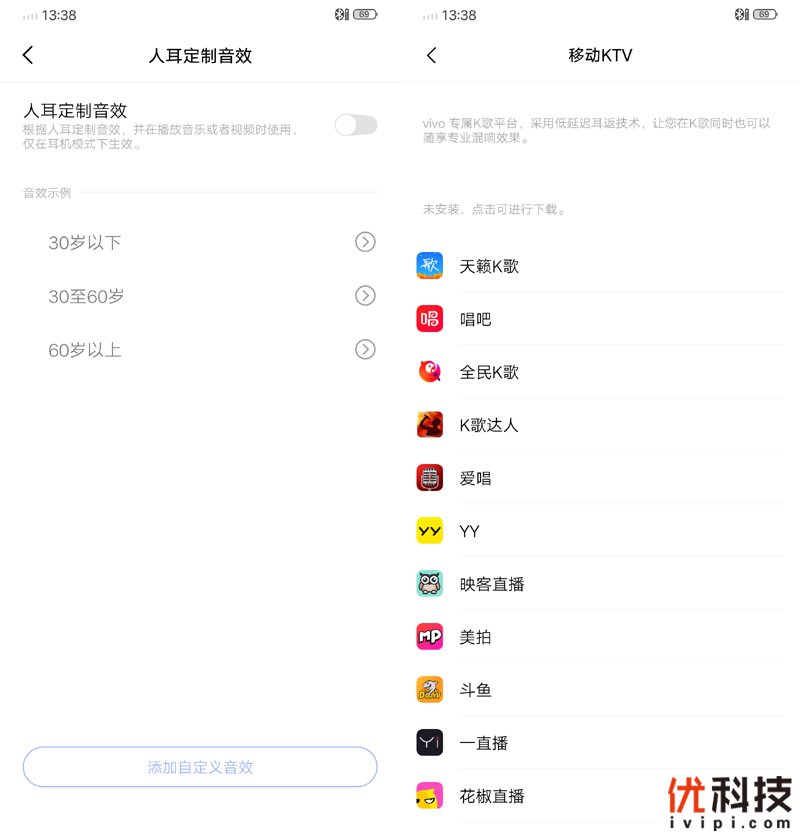Tap the 唱吧 app icon
The width and height of the screenshot is (800, 836).
pyautogui.click(x=429, y=318)
